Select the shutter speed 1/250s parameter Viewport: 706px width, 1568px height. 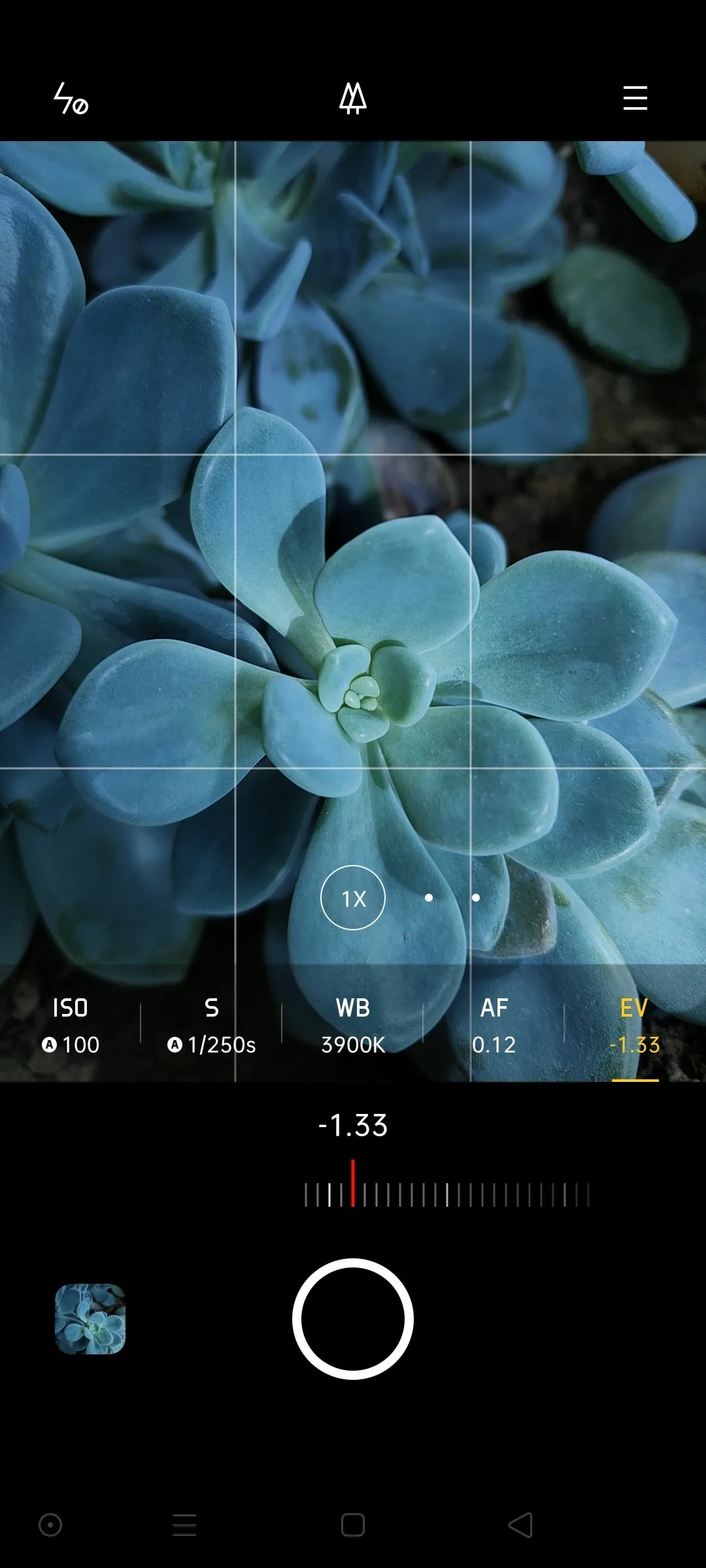[211, 1026]
